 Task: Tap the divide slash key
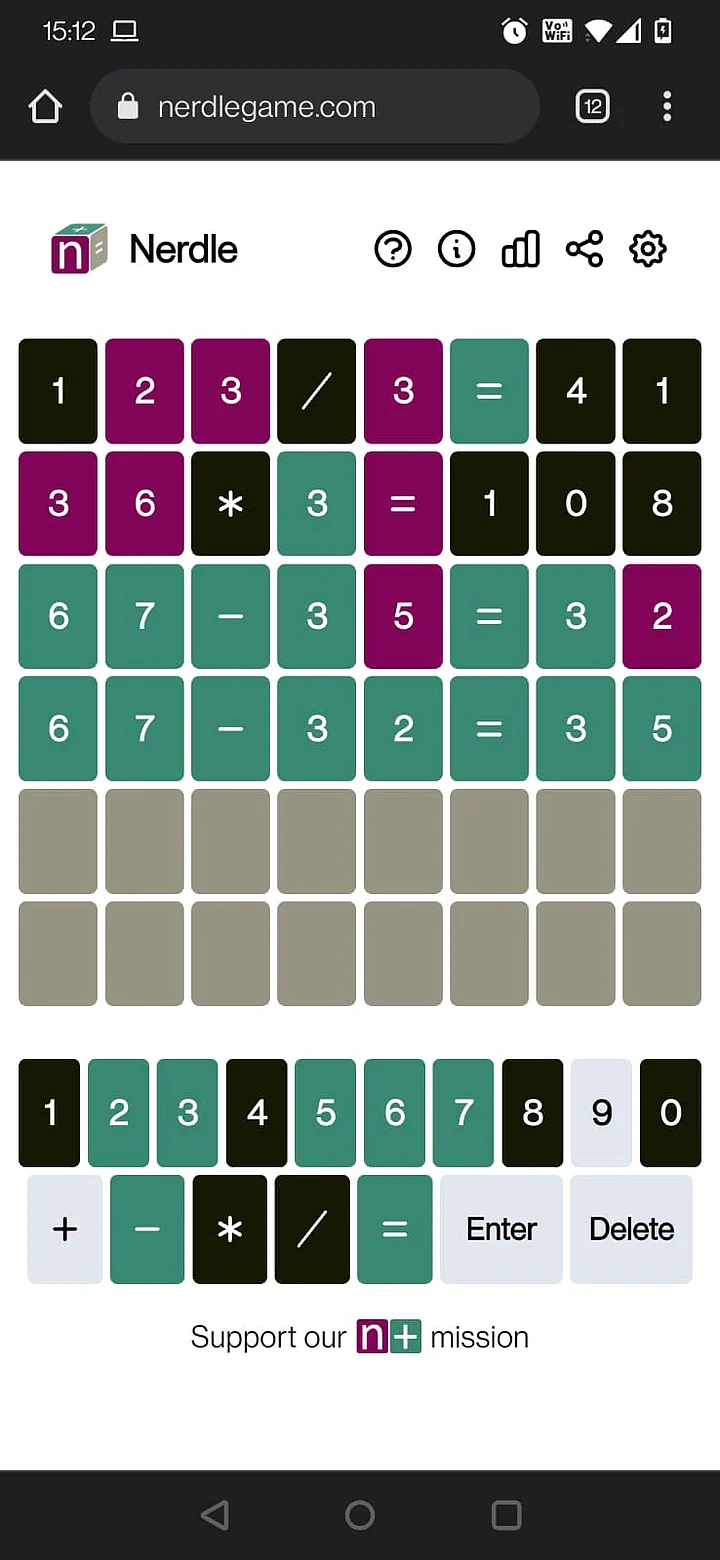click(x=312, y=1229)
